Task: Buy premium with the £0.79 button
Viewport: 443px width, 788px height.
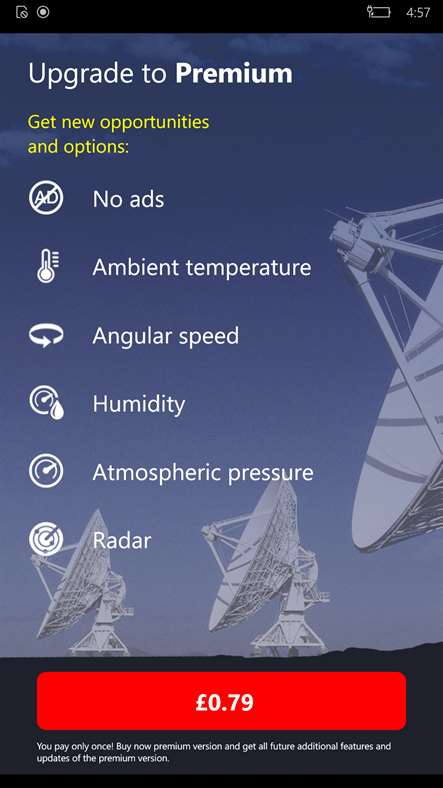Action: point(221,701)
